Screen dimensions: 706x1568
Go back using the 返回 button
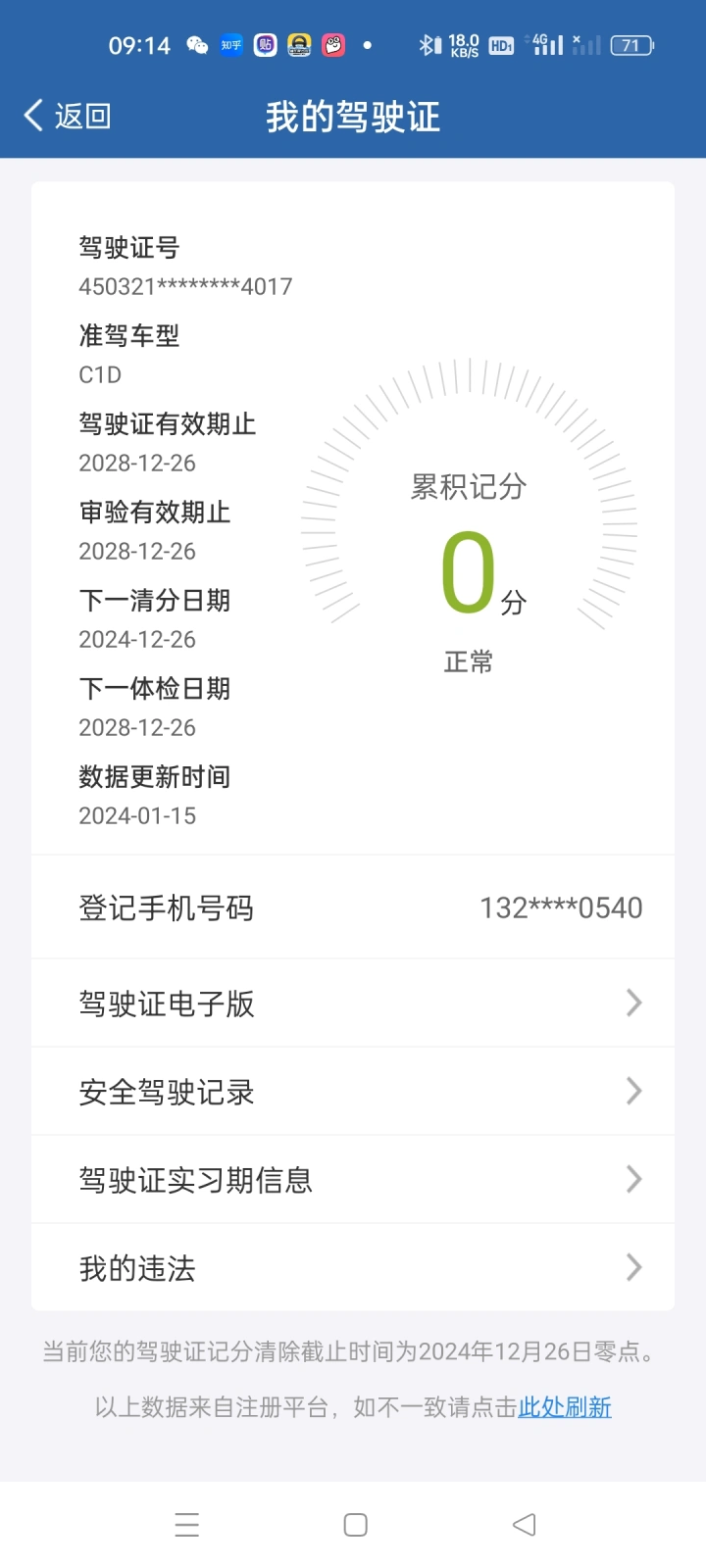point(67,116)
